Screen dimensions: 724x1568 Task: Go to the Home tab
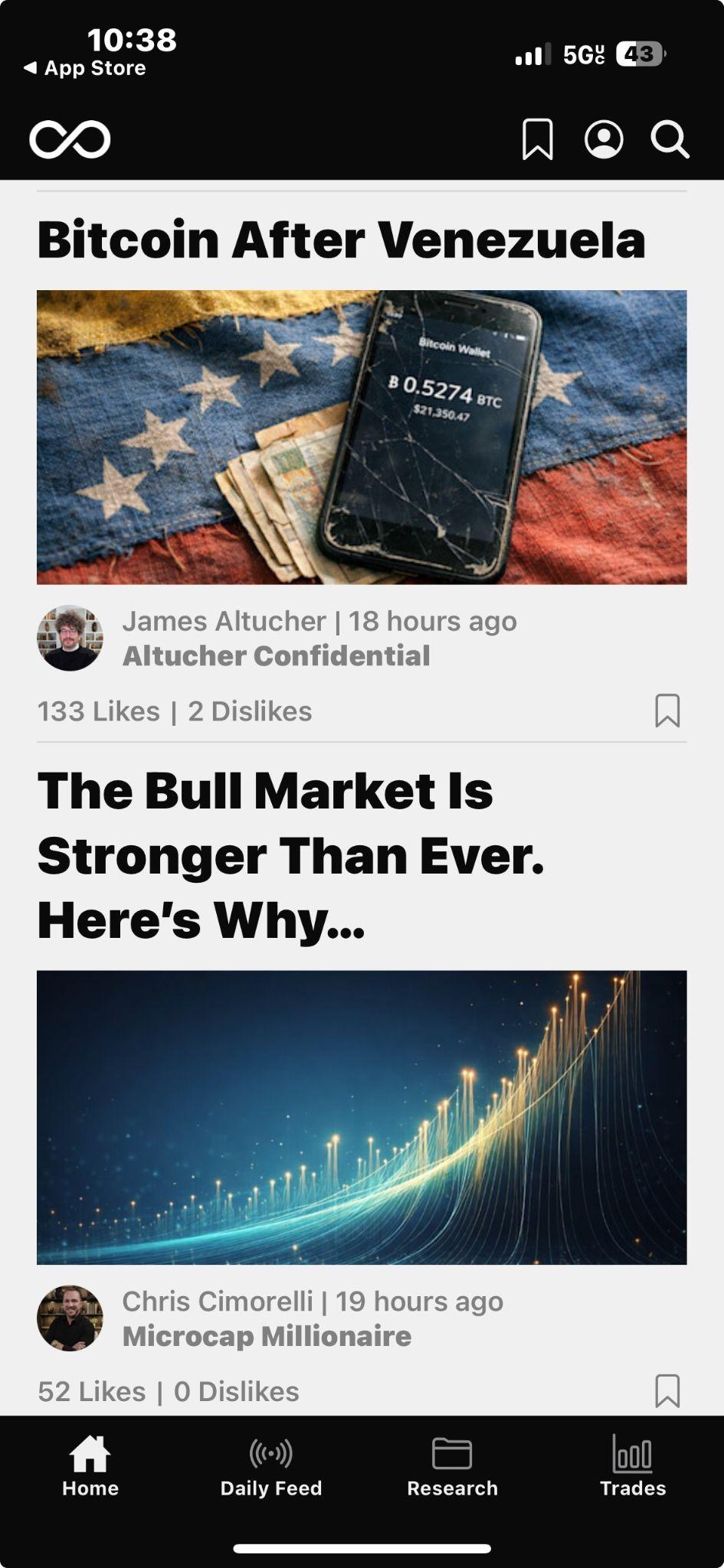[x=90, y=1466]
